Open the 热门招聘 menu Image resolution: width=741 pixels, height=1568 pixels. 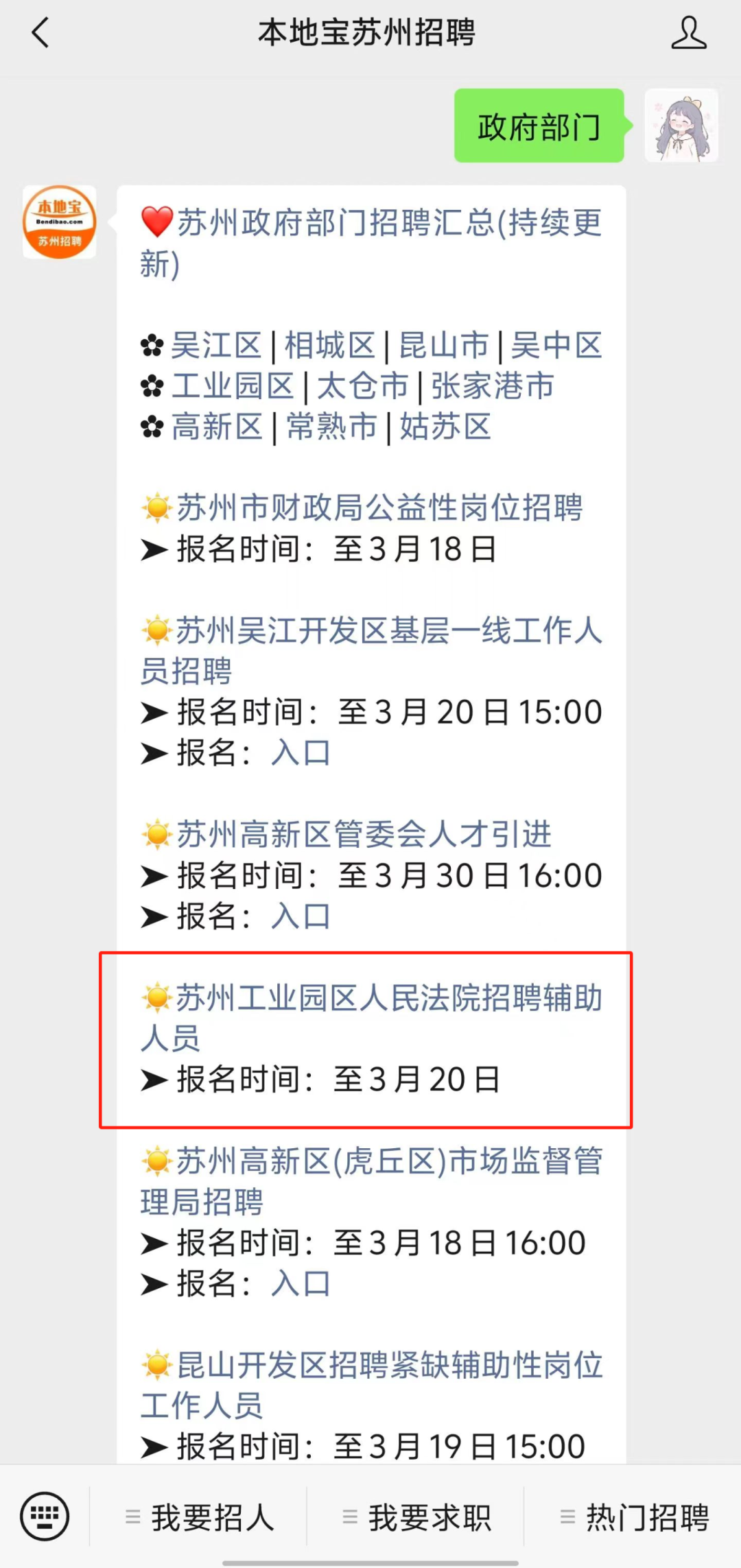point(634,1517)
